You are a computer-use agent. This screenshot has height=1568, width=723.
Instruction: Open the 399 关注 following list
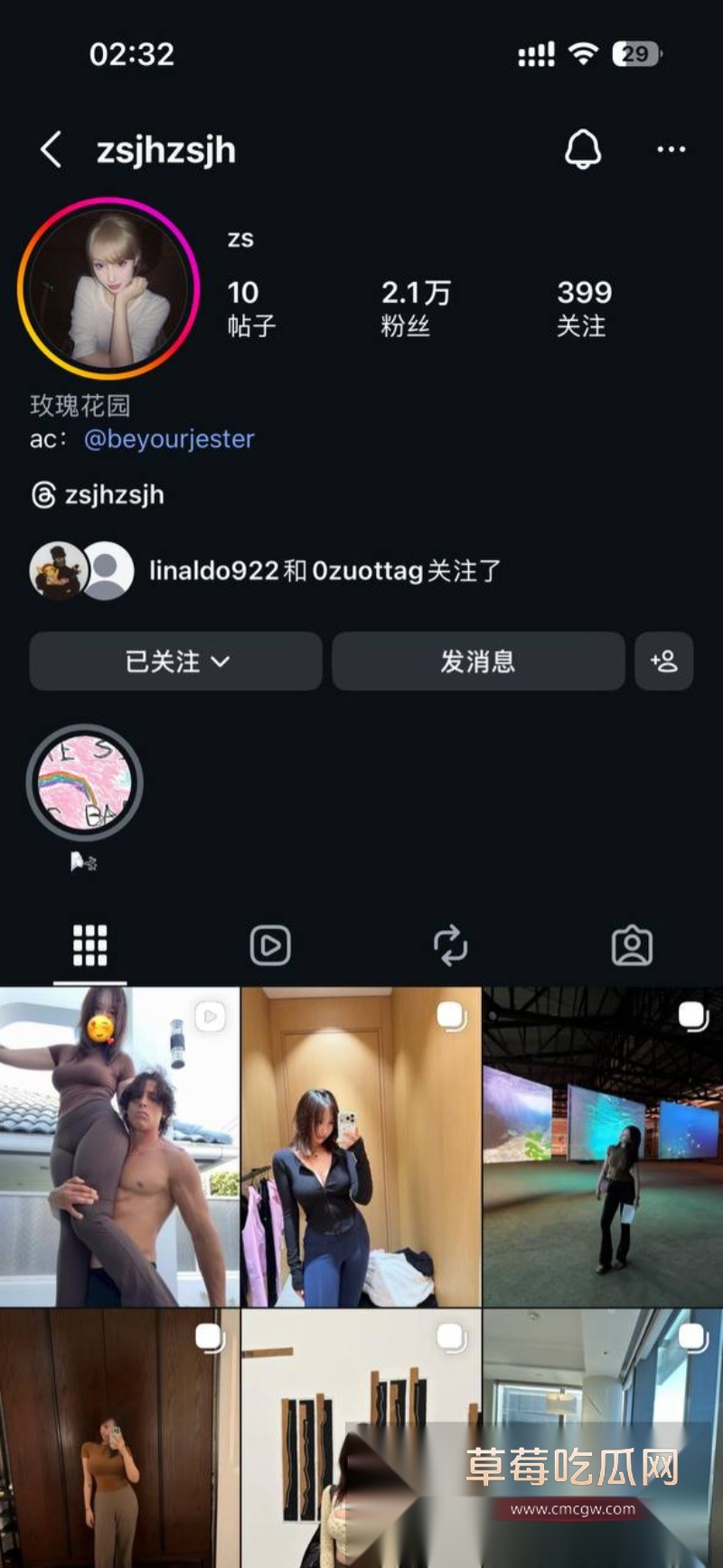[584, 307]
